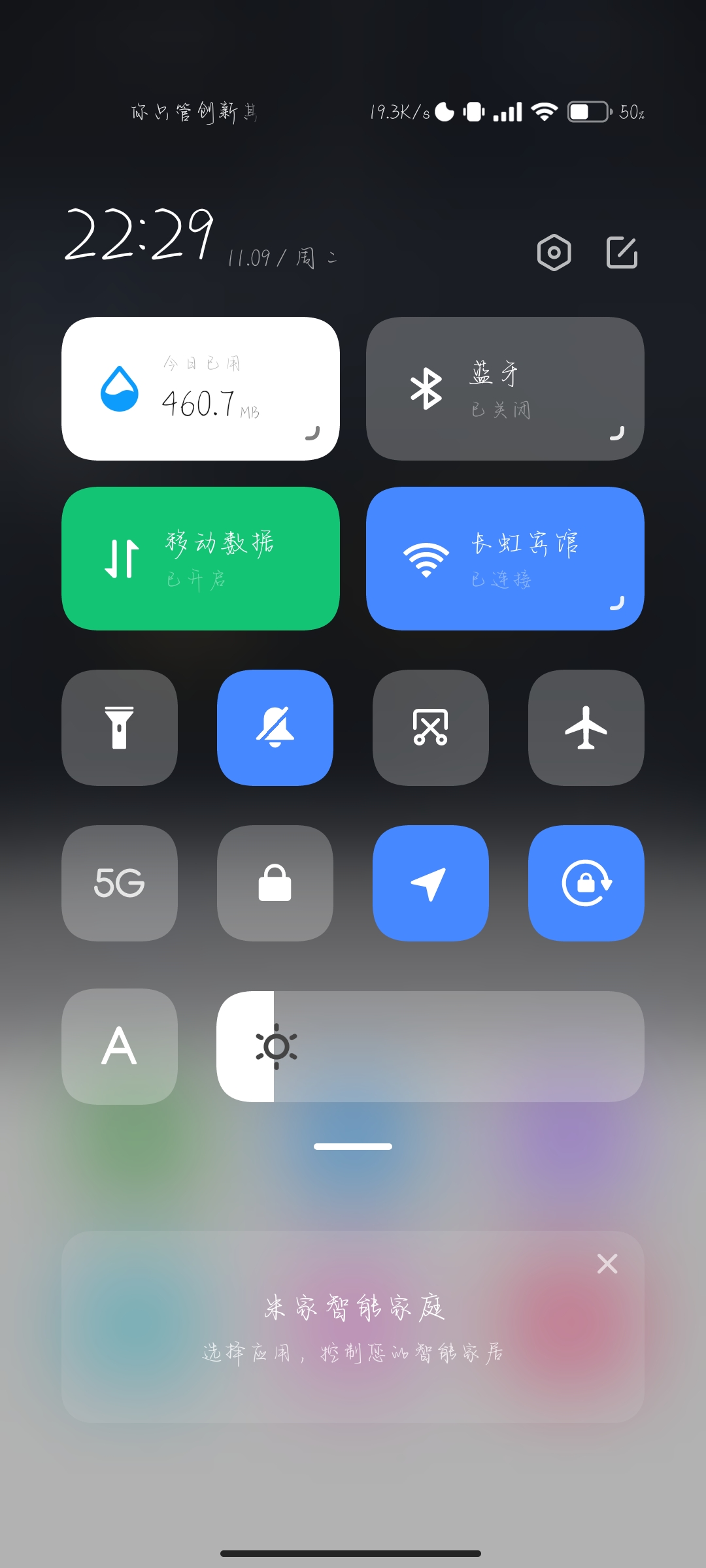Take a screenshot with the scissors tile

[x=431, y=727]
